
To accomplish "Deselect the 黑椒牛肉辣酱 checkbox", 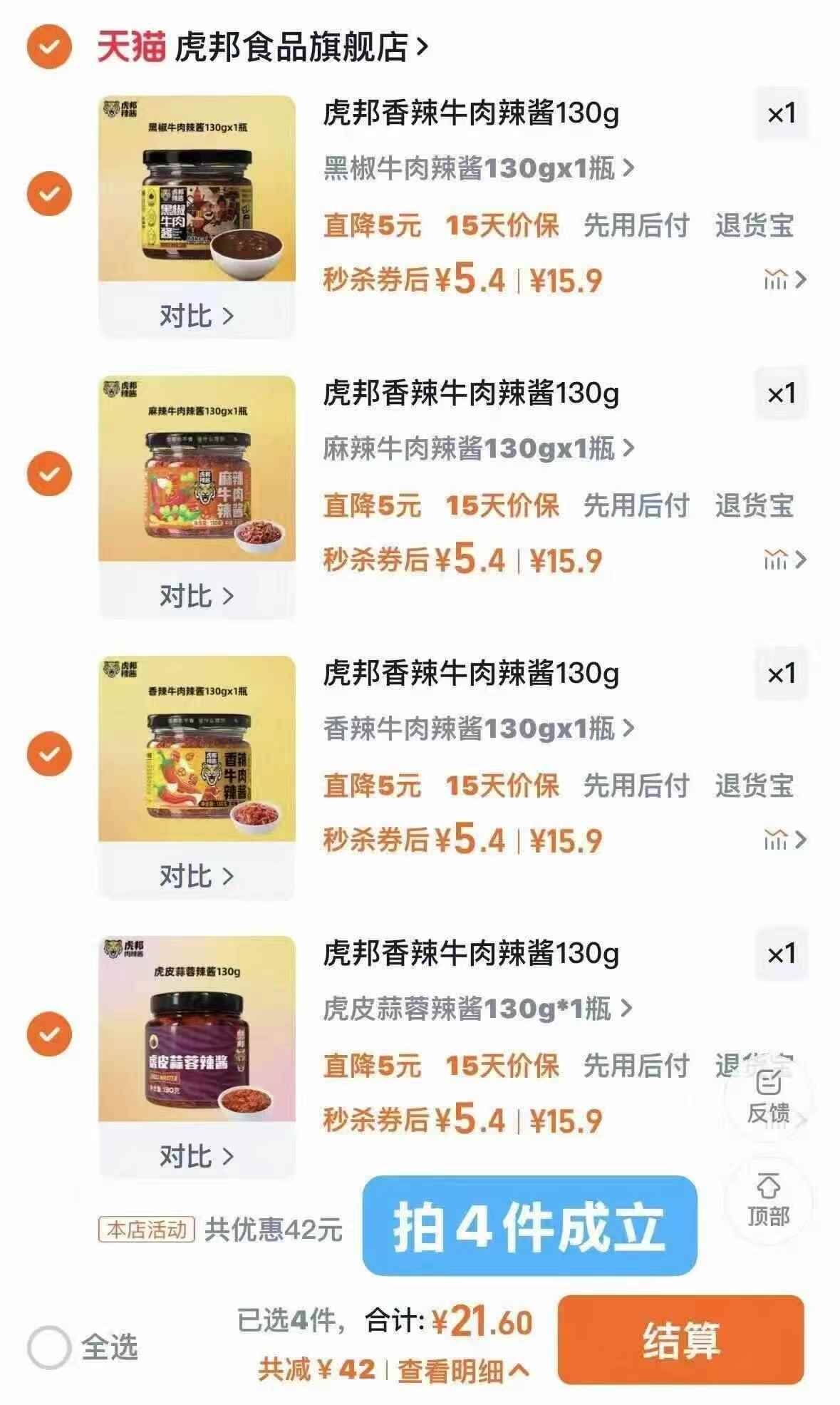I will pyautogui.click(x=47, y=193).
